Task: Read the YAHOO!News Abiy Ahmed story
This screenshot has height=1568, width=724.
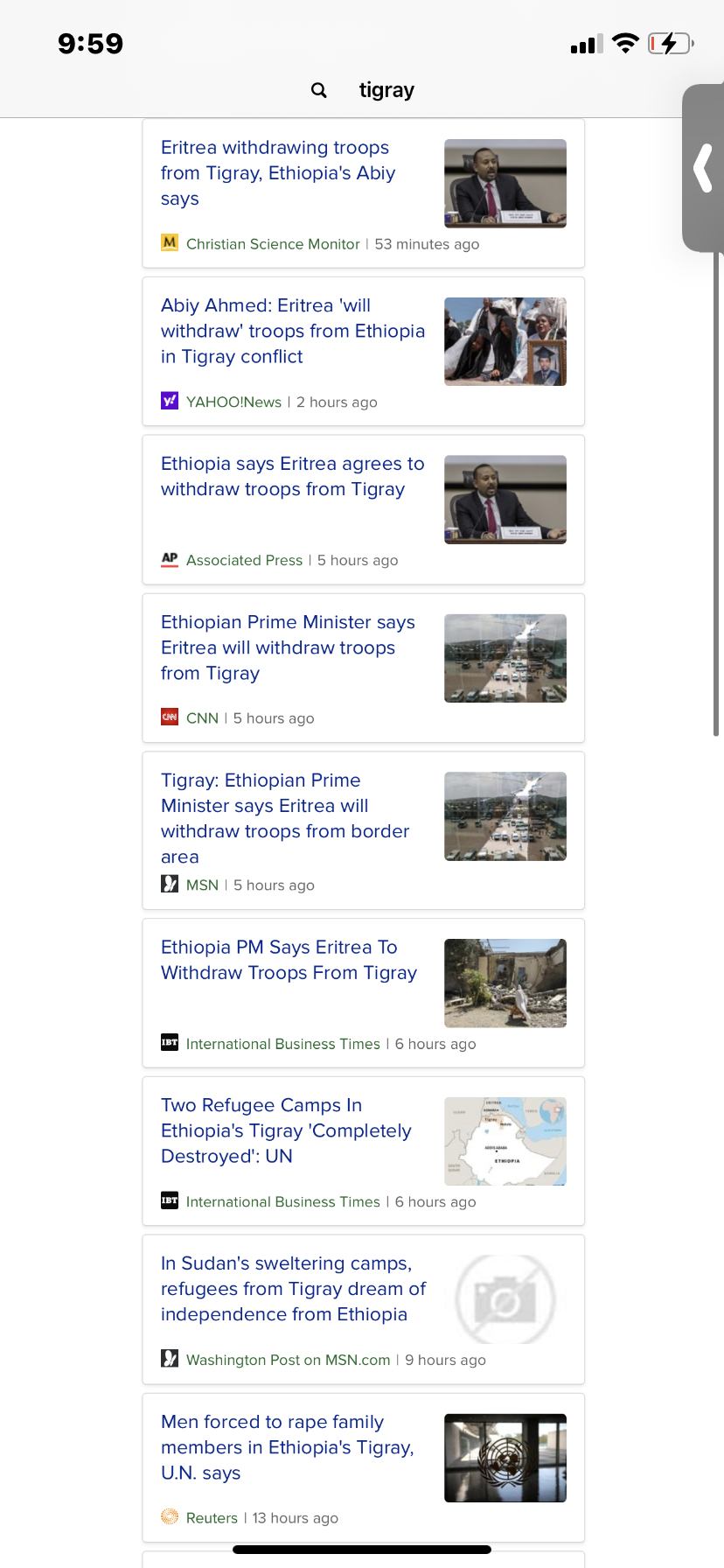Action: 364,352
